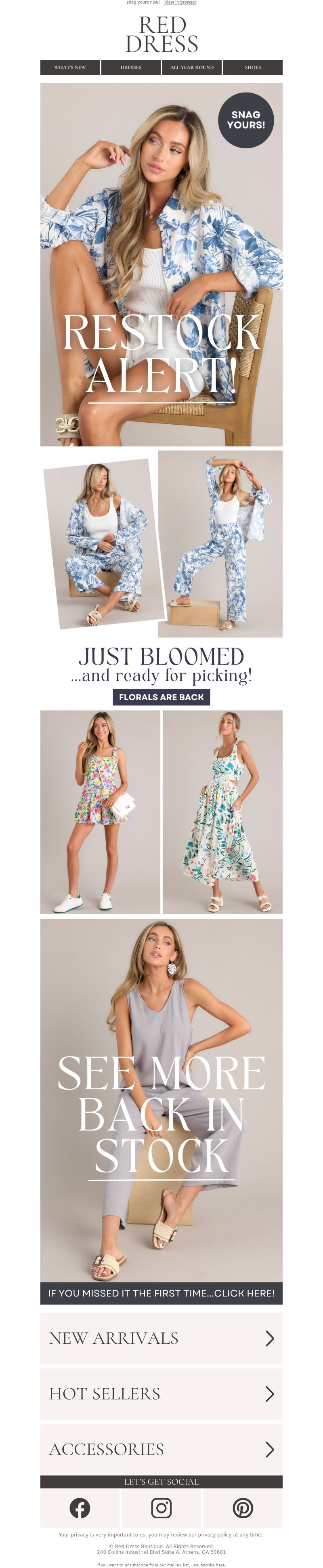
Task: Tap the Florals Are Back button
Action: click(161, 697)
